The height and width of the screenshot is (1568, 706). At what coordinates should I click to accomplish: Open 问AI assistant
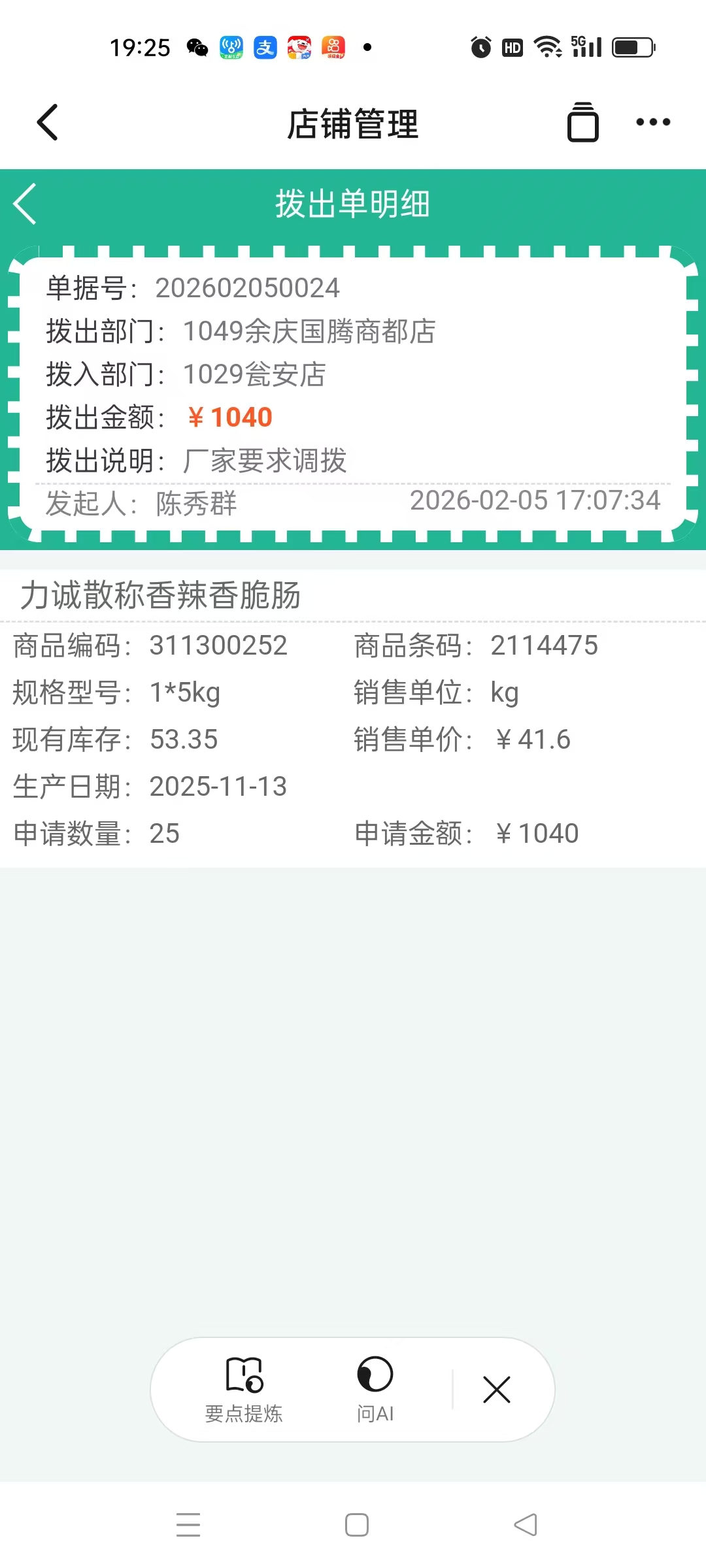(375, 1389)
